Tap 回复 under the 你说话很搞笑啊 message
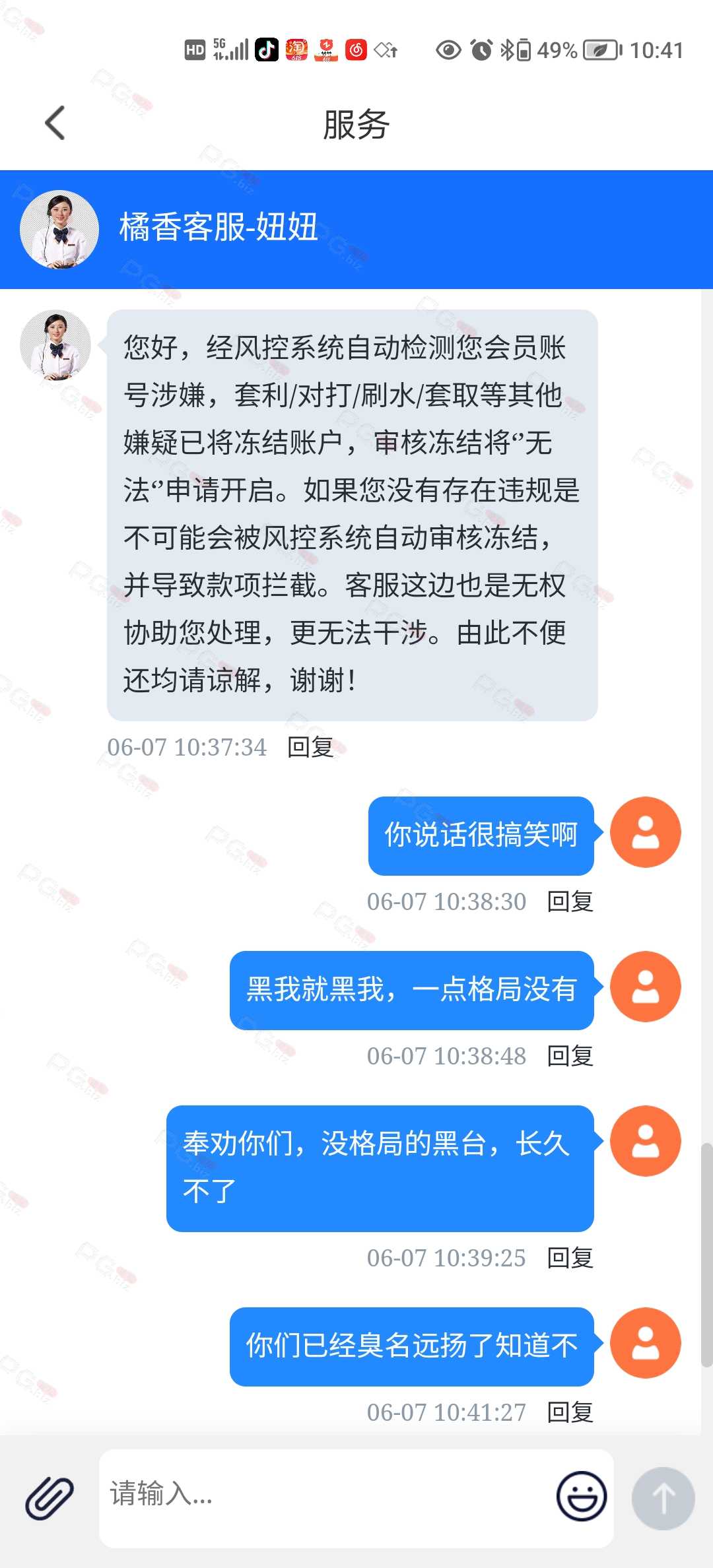Screen dimensions: 713x1568 click(x=570, y=901)
